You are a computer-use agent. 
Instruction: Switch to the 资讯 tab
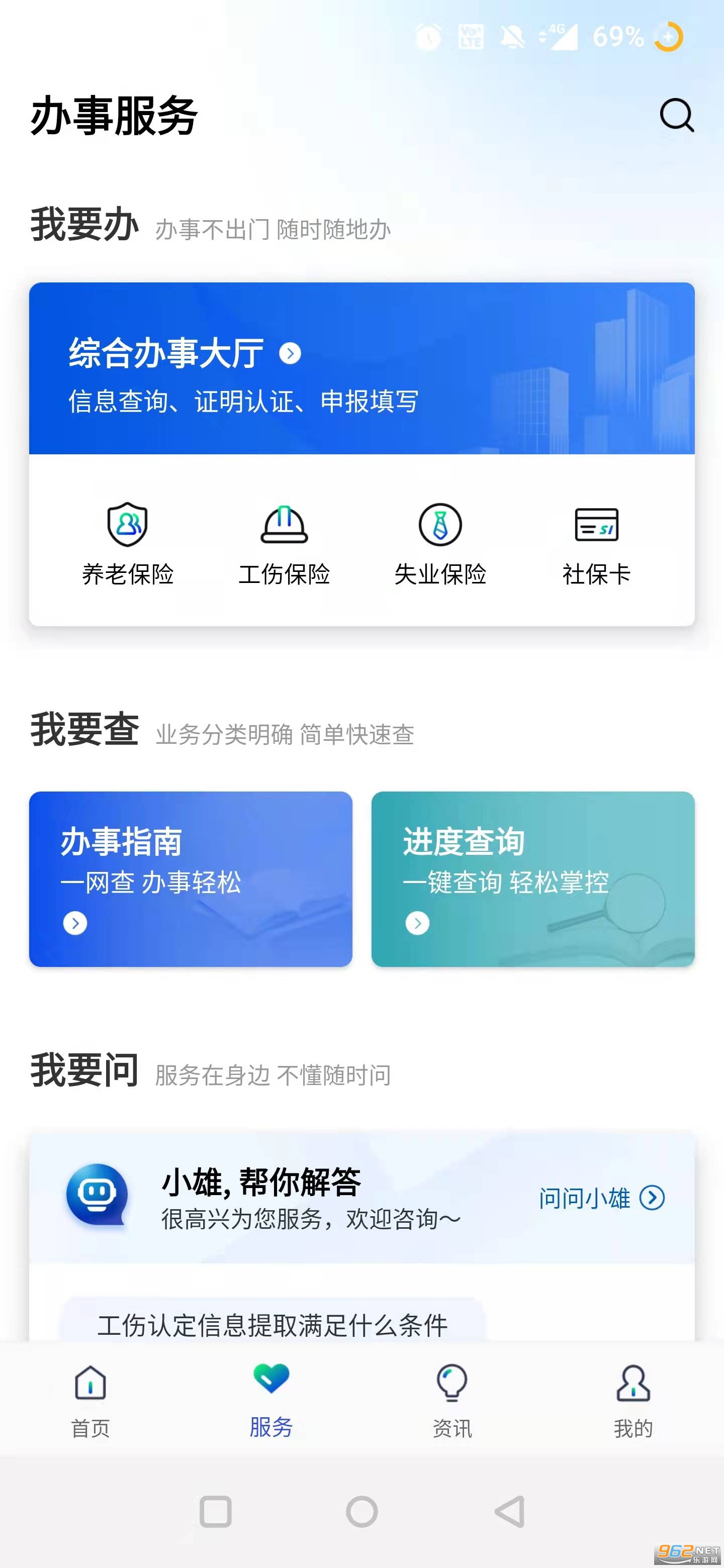coord(452,1401)
